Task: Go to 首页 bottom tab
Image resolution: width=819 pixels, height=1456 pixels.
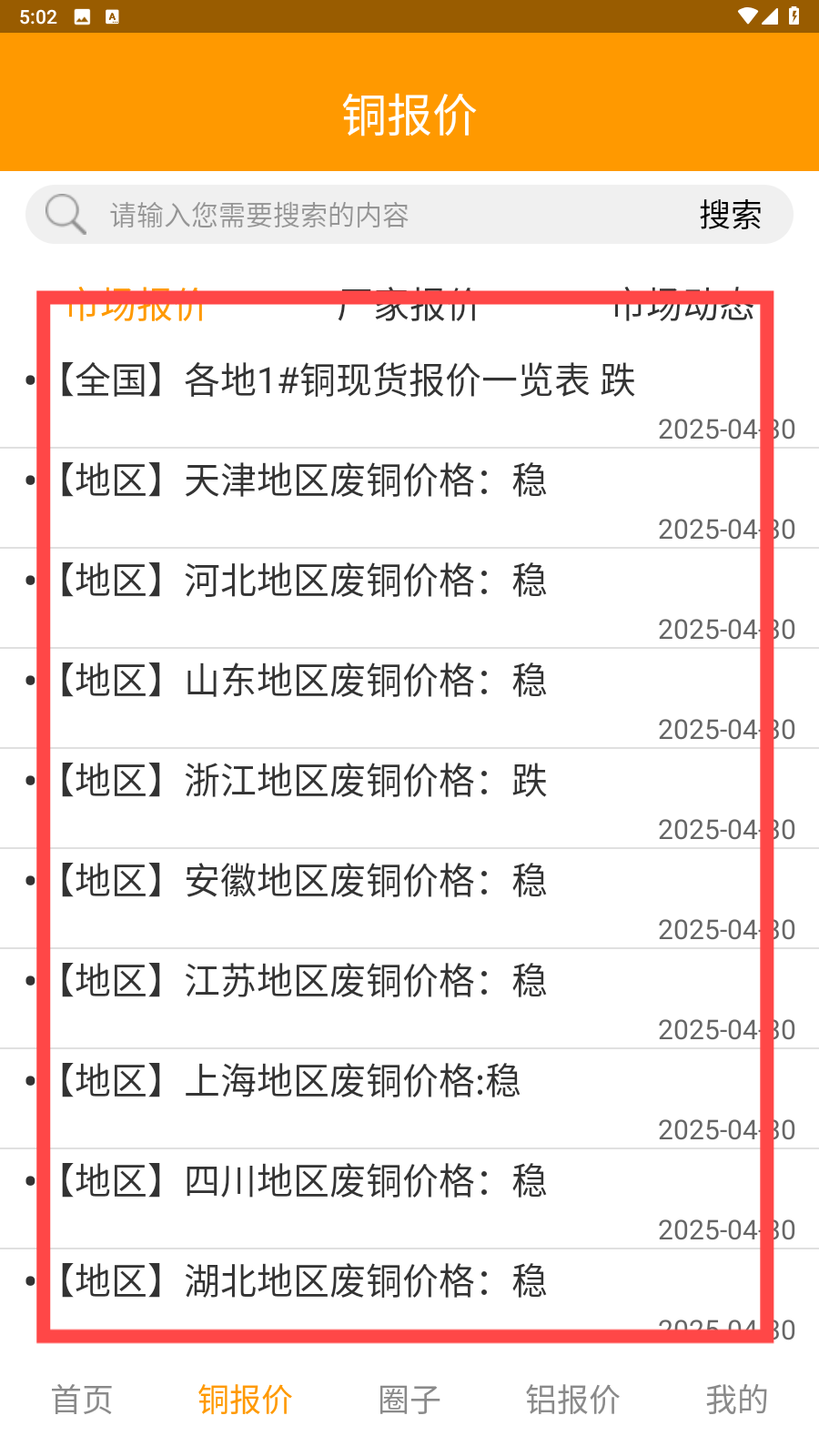Action: tap(82, 1400)
